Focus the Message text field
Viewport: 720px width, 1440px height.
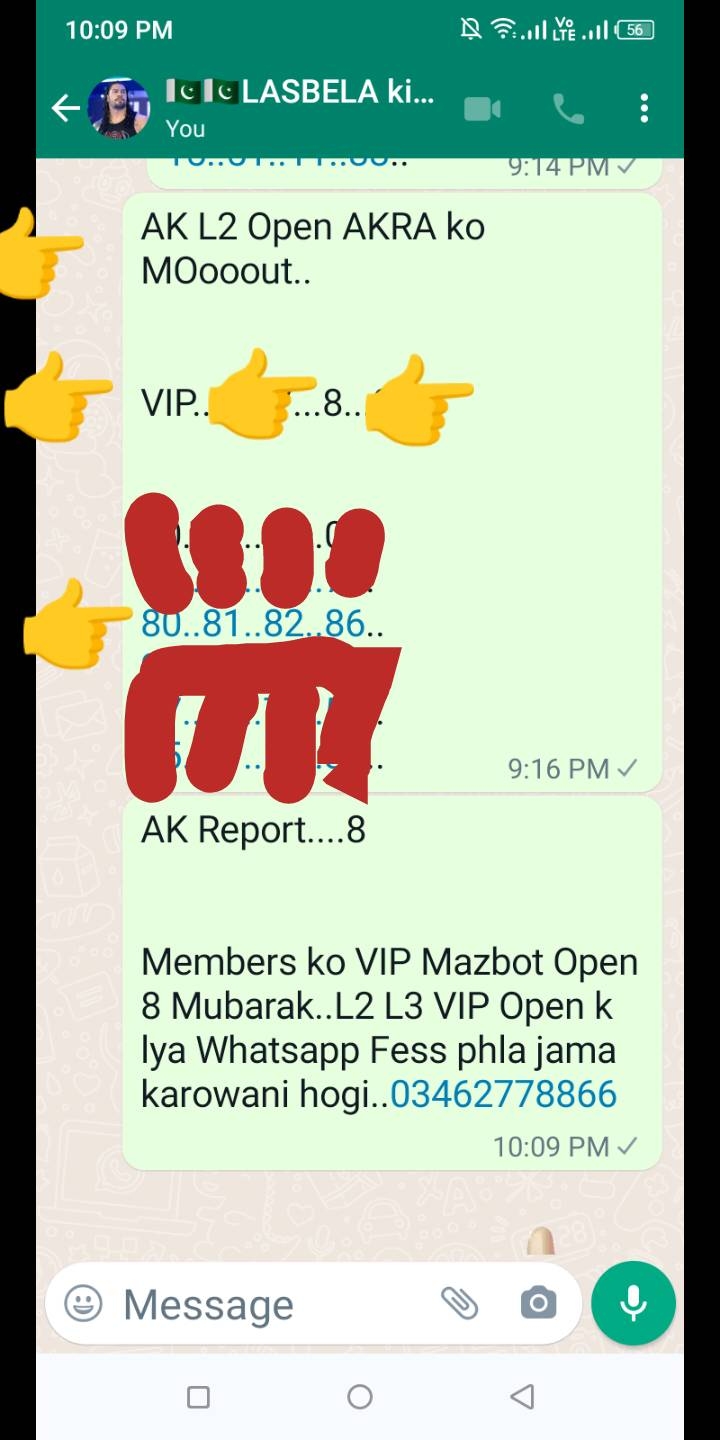[270, 1304]
